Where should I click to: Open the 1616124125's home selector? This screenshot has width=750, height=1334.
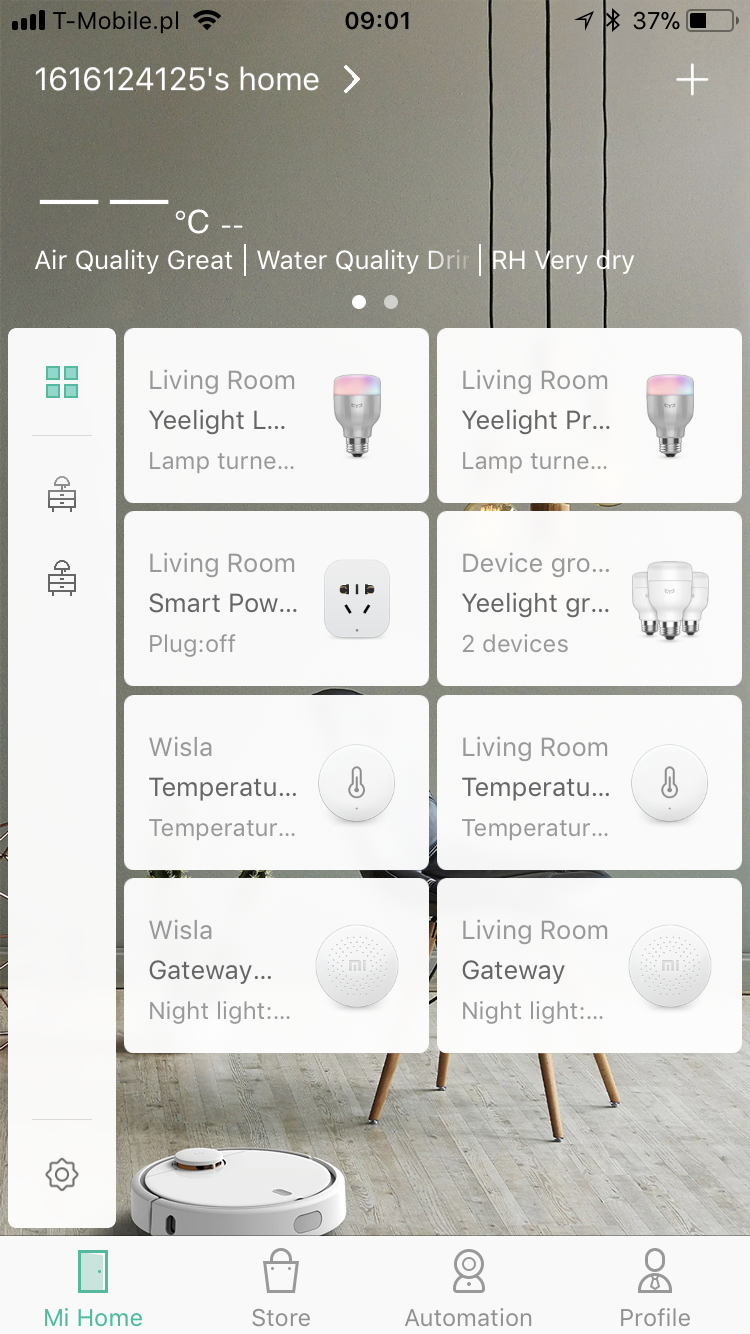[x=197, y=80]
